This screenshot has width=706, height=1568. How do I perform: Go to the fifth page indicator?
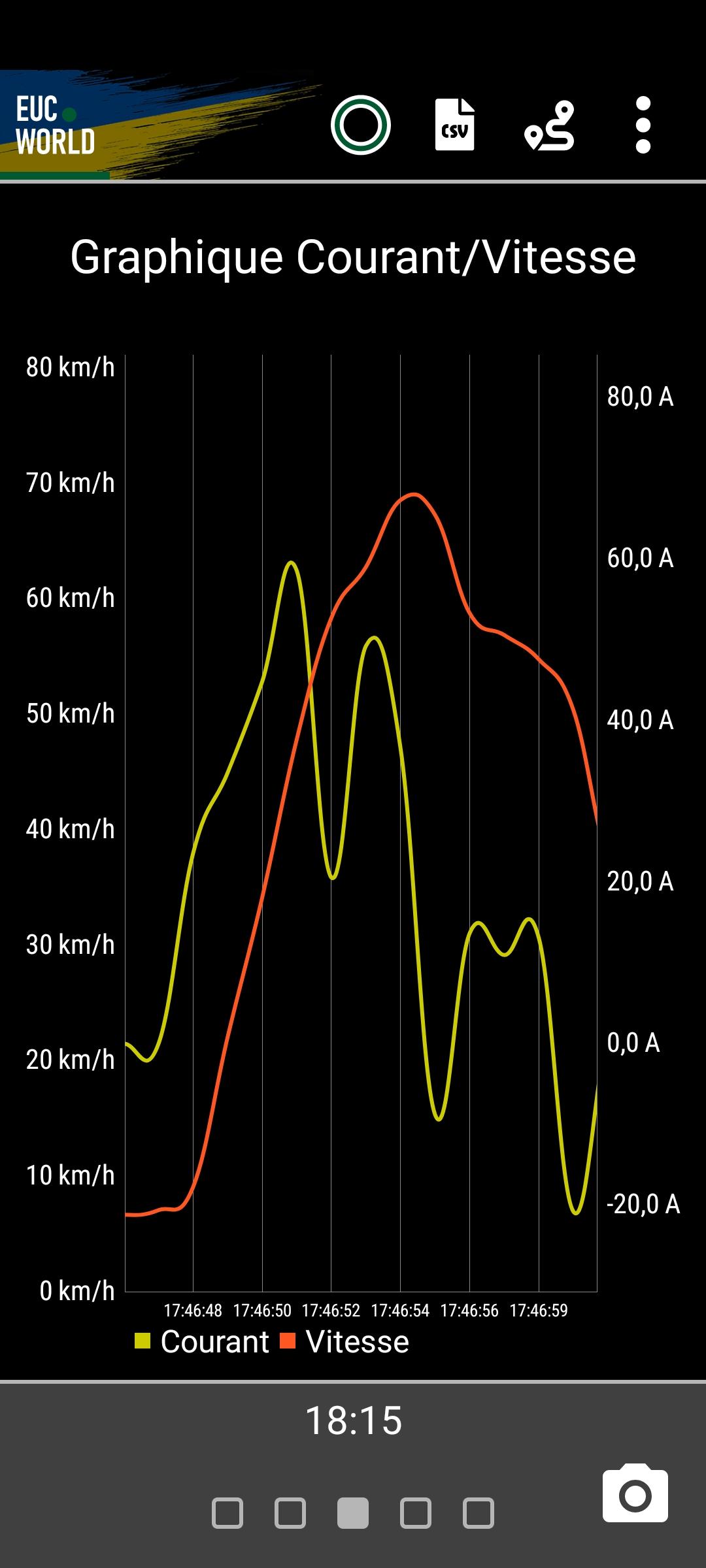[x=479, y=1513]
